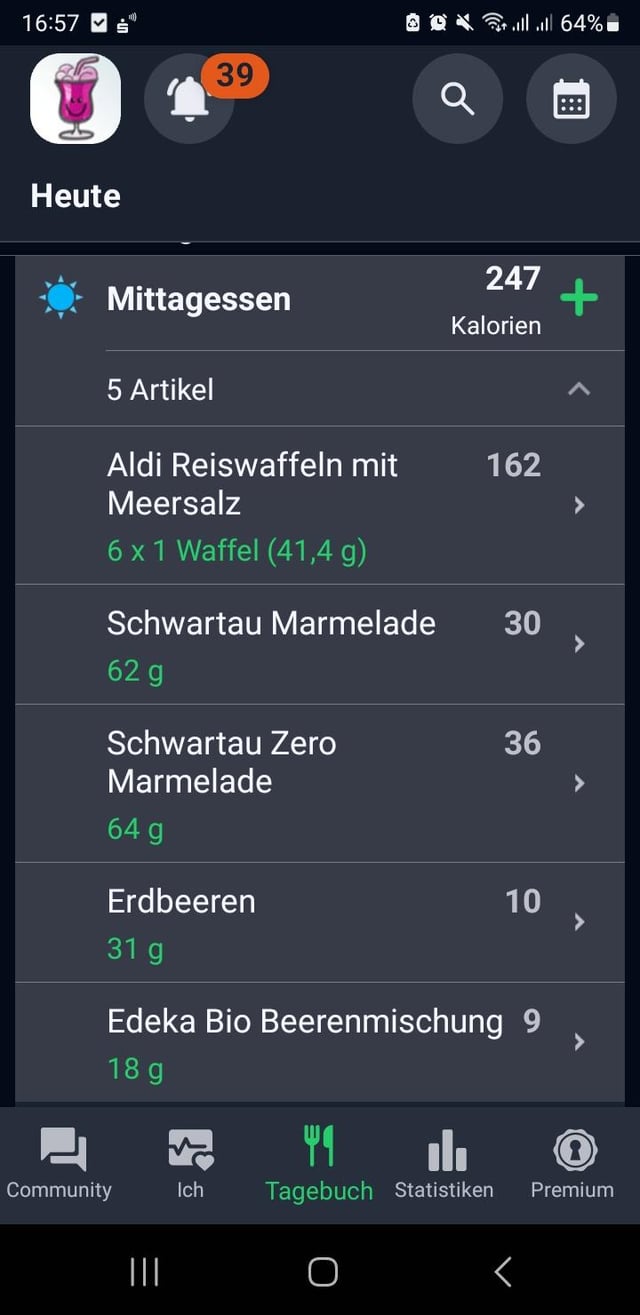
Task: Open the calendar date picker
Action: coord(571,99)
